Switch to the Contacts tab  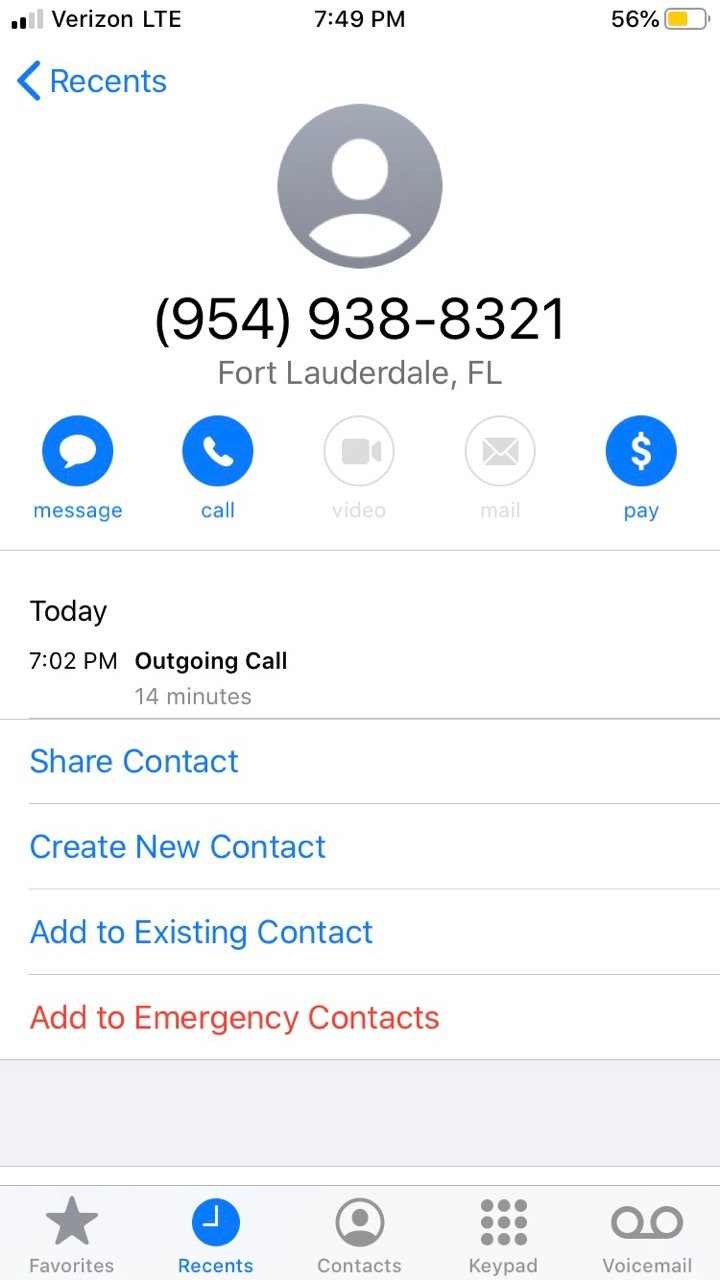359,1235
